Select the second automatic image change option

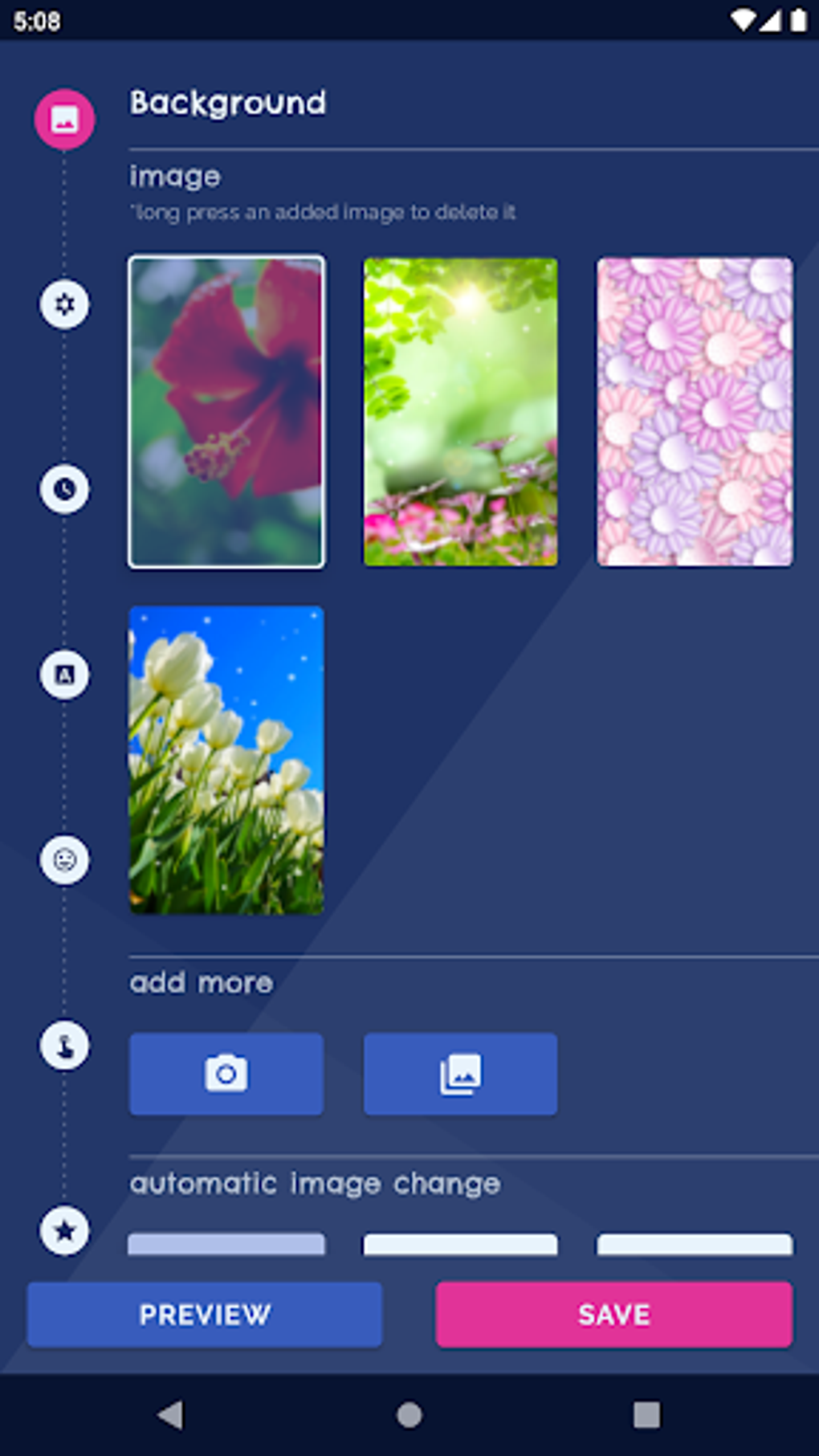coord(459,1243)
